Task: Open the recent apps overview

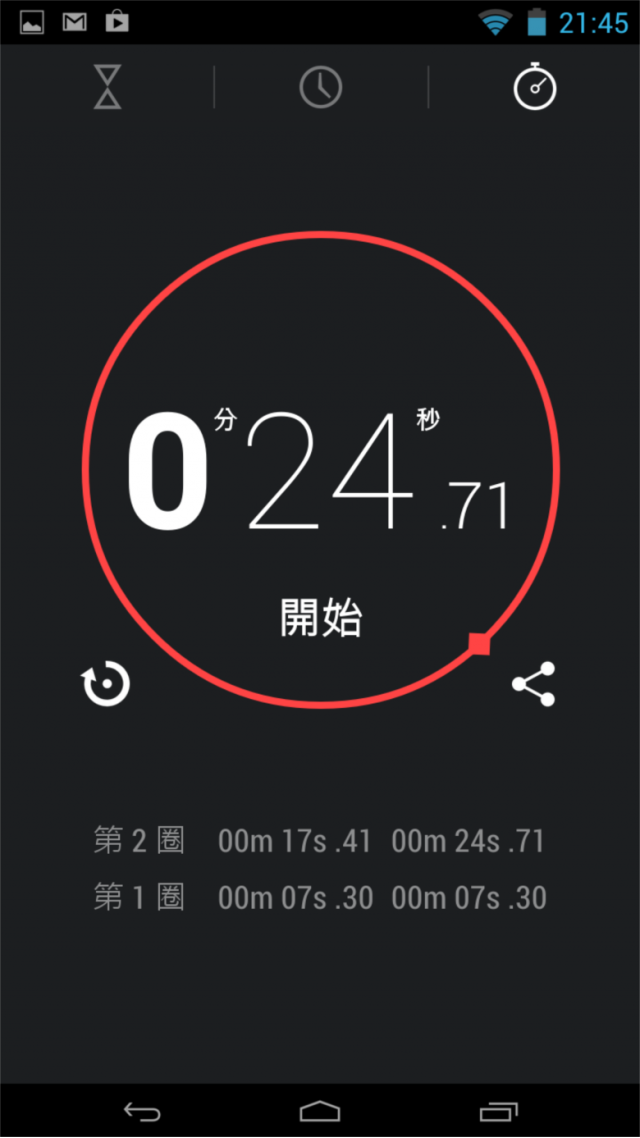Action: click(499, 1110)
